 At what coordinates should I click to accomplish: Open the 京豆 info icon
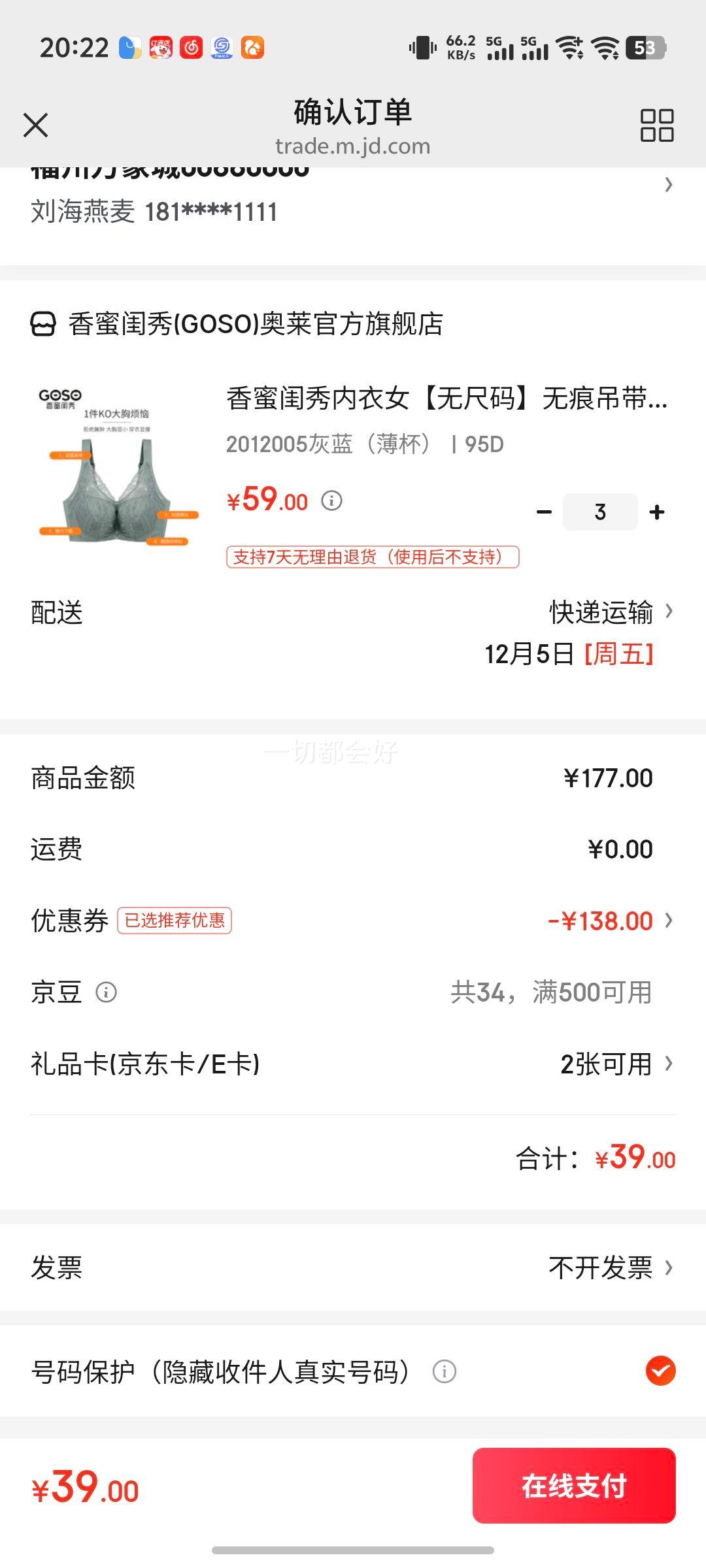click(105, 992)
